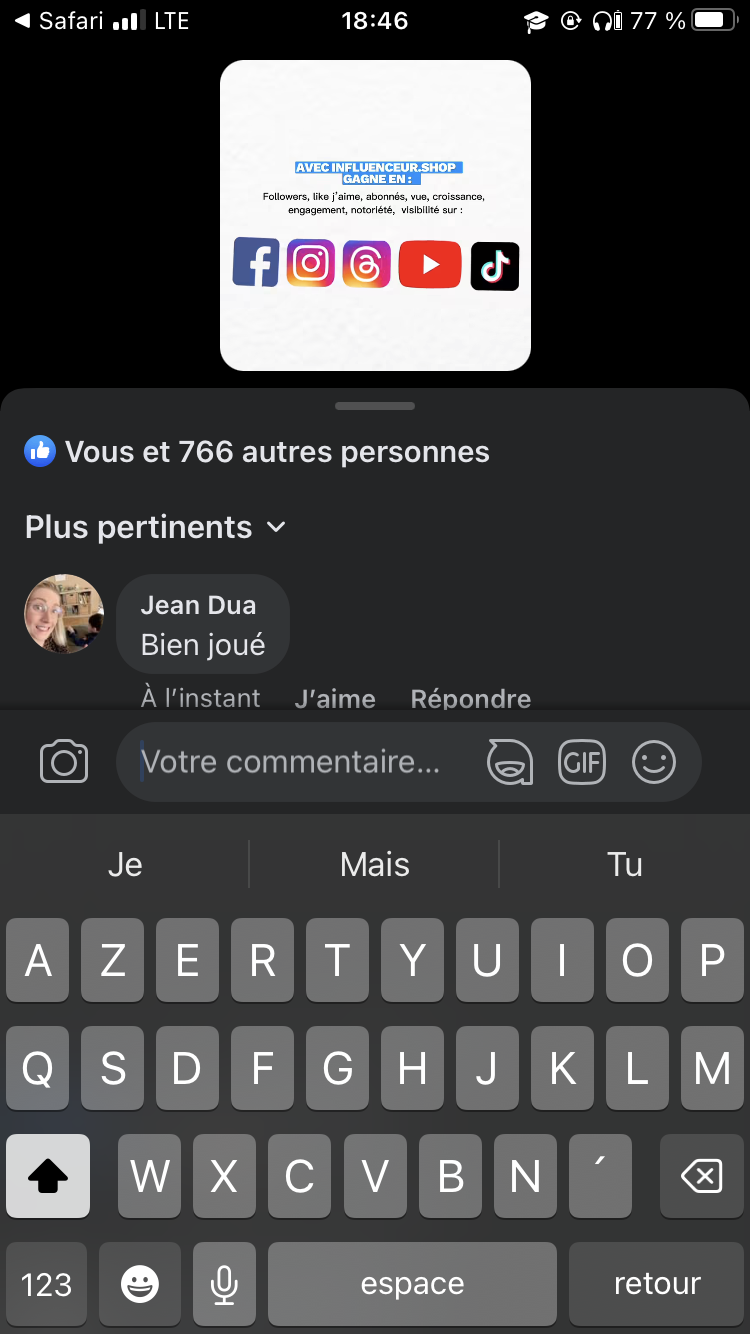
Task: Open the emoji picker in comment box
Action: pos(654,762)
